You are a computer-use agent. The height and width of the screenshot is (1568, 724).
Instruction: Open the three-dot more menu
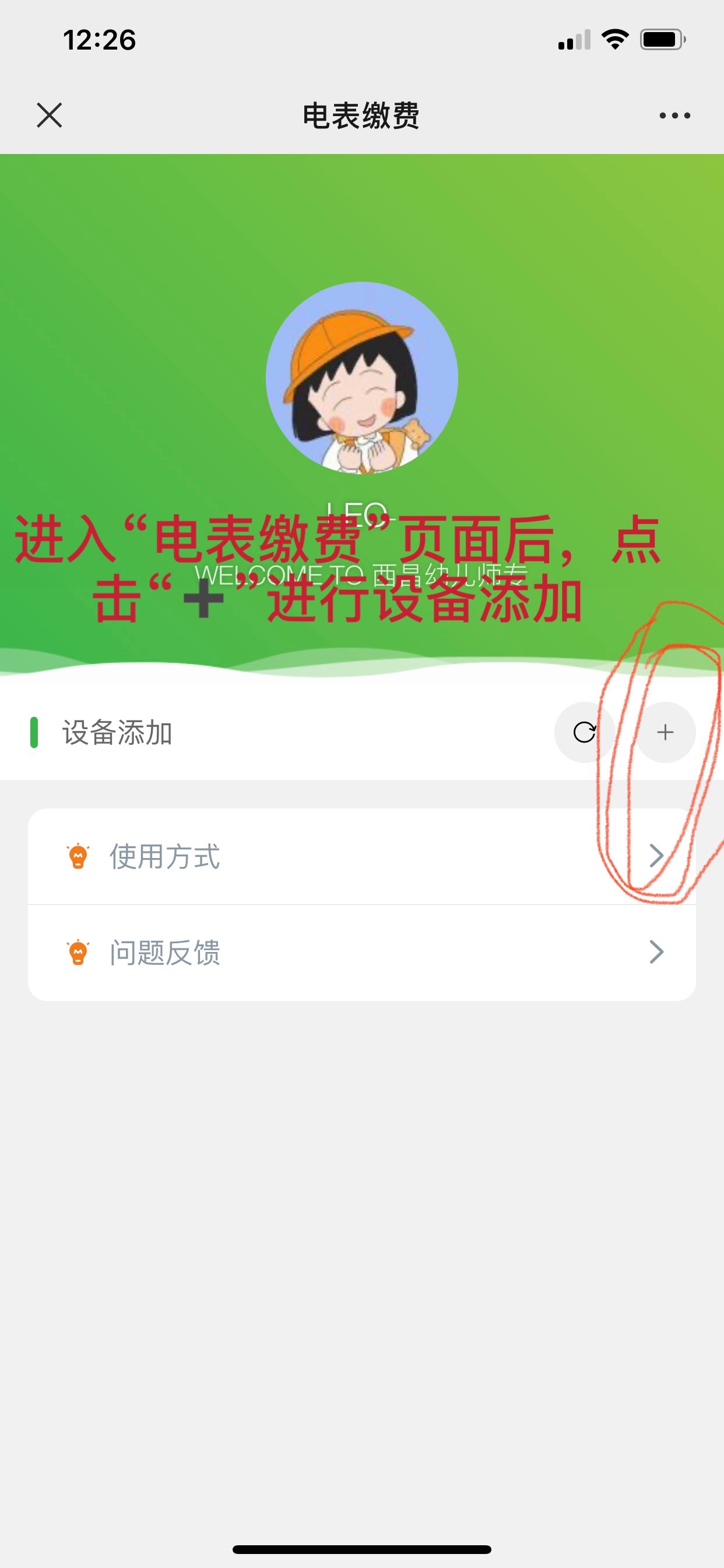point(674,115)
